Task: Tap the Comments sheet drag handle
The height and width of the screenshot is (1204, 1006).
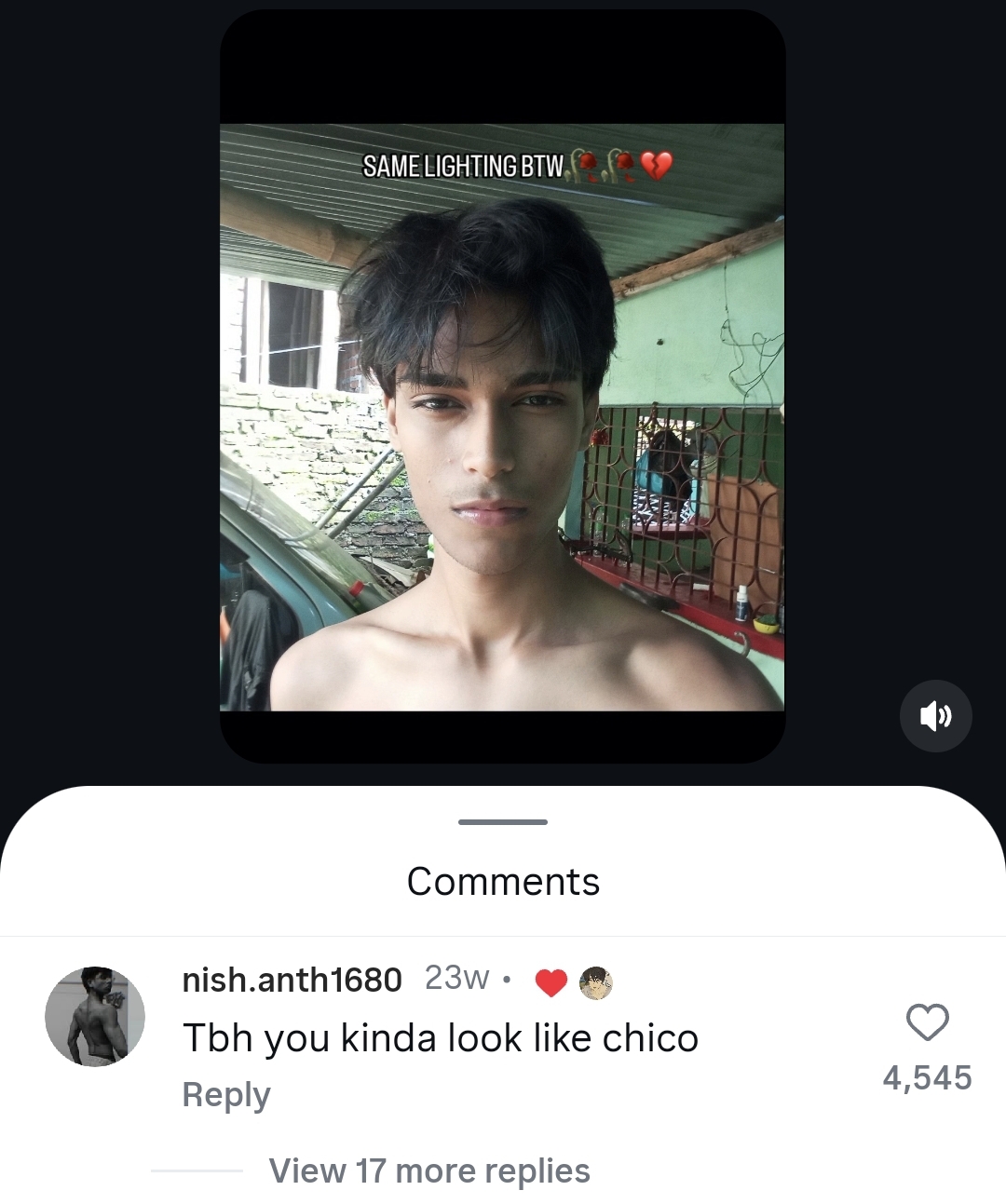Action: (x=503, y=822)
